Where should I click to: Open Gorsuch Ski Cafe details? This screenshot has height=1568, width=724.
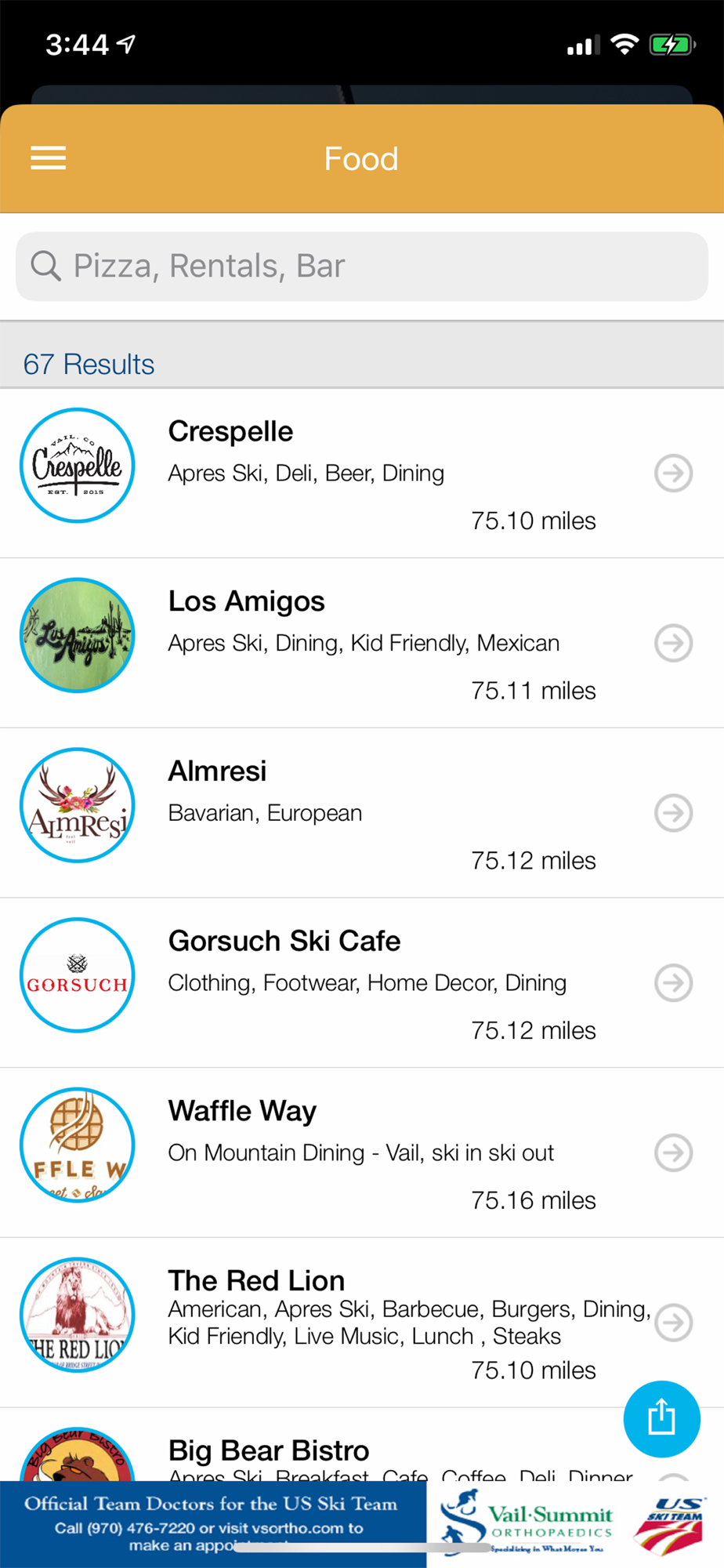362,983
